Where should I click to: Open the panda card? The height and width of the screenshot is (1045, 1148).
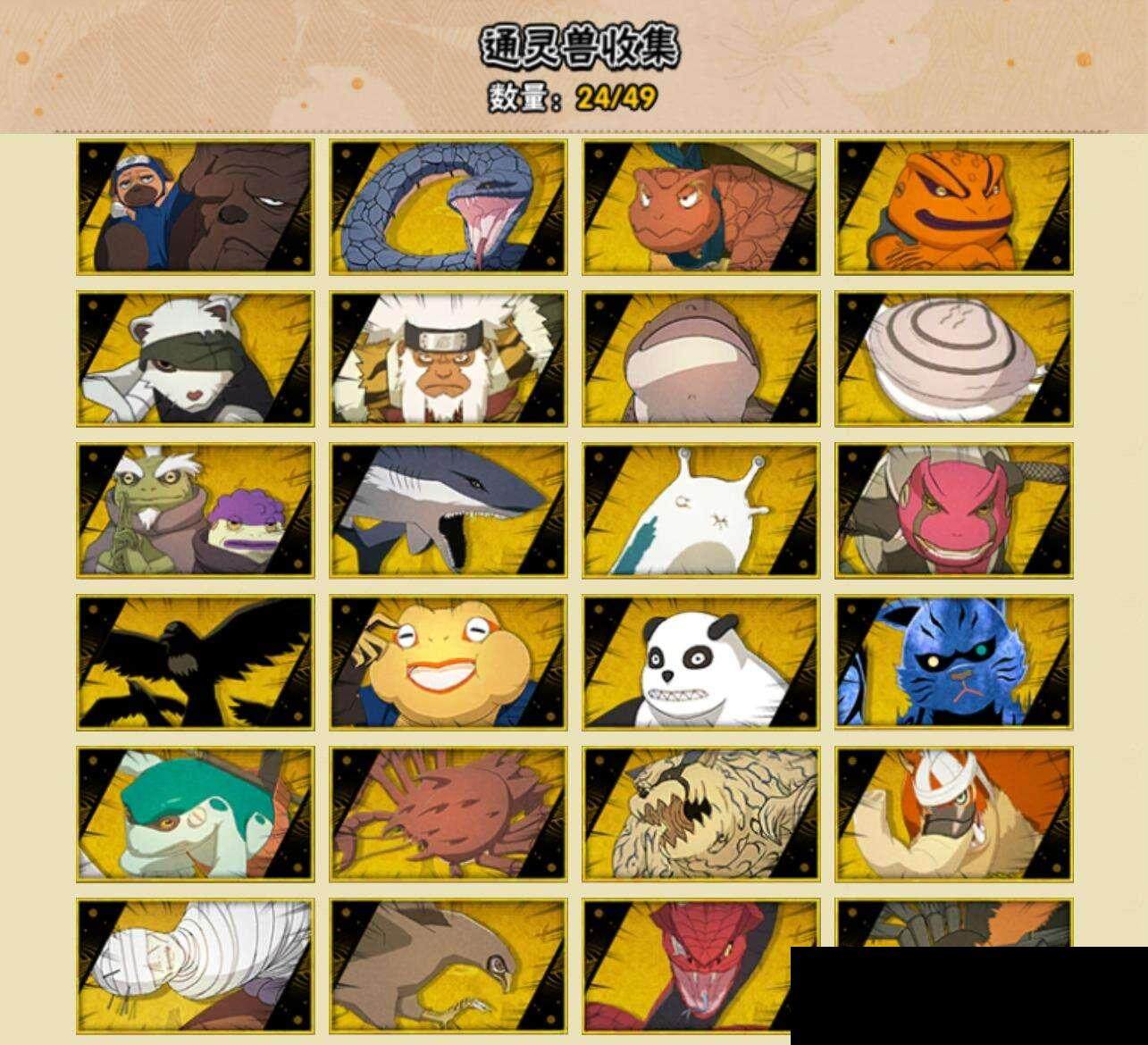701,663
